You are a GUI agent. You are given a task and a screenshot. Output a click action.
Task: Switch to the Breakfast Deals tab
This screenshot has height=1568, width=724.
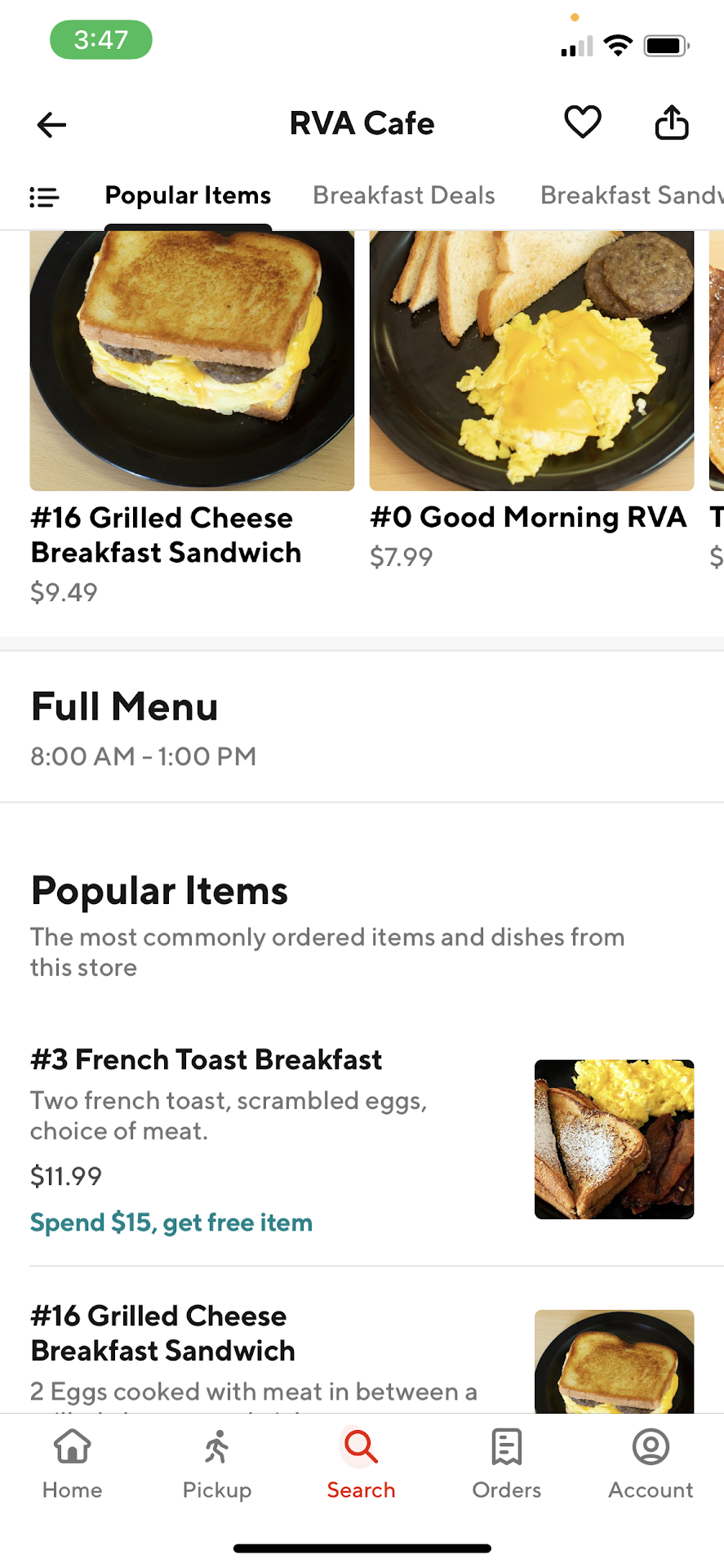404,196
